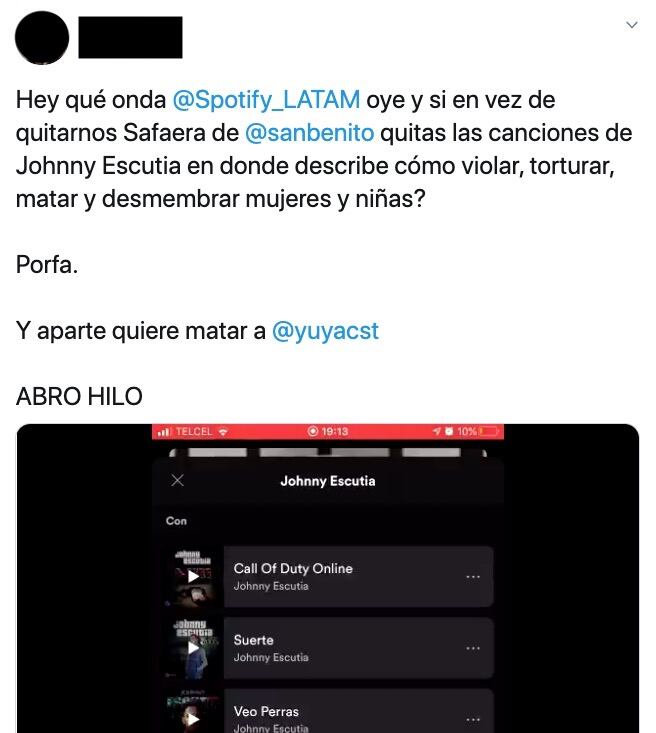Open the tweet options caret menu
This screenshot has width=656, height=733.
[x=631, y=25]
